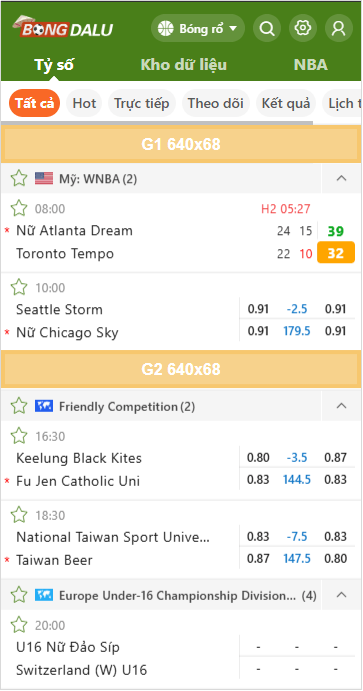Open the Bóng rổ sport dropdown
Screen dimensions: 363x691
pos(198,29)
